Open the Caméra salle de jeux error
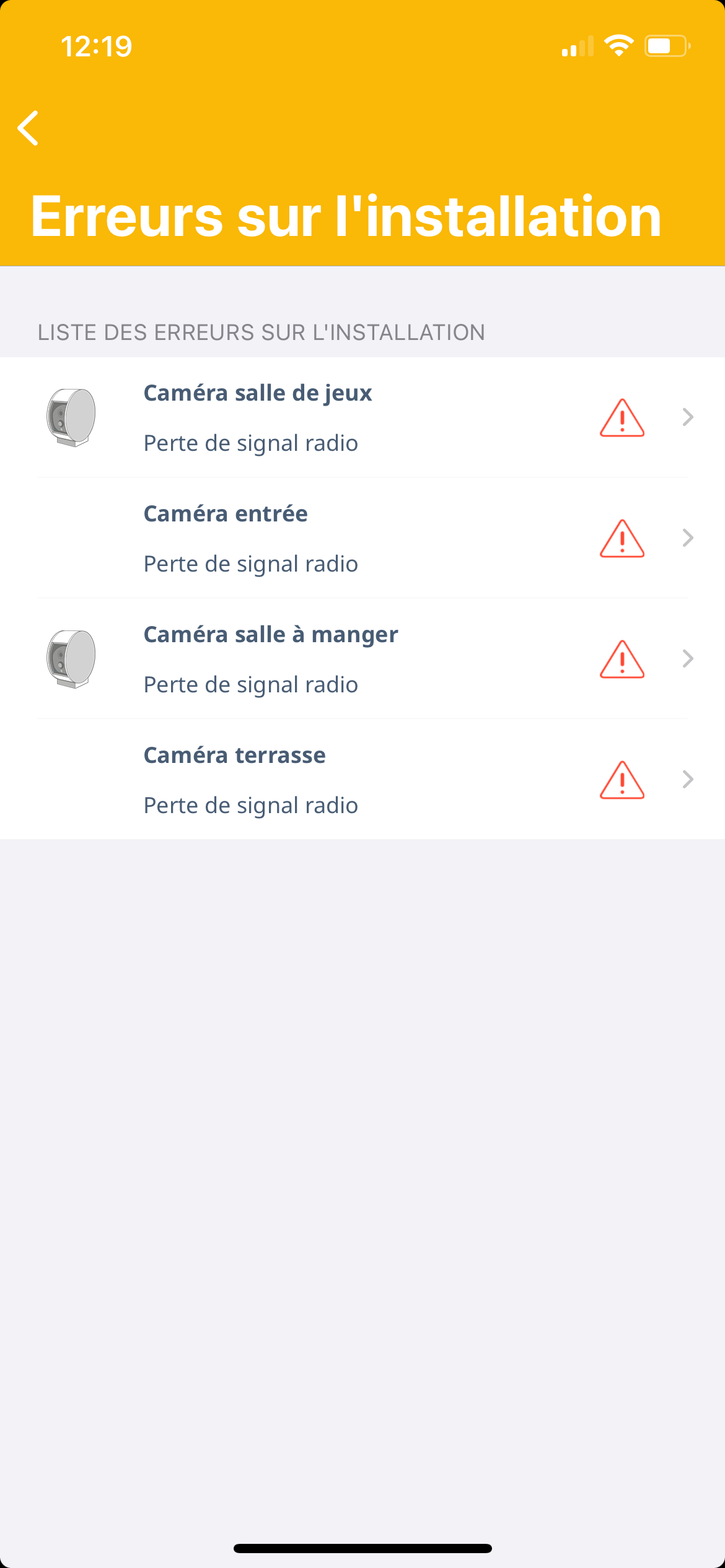Viewport: 725px width, 1568px height. pos(362,417)
